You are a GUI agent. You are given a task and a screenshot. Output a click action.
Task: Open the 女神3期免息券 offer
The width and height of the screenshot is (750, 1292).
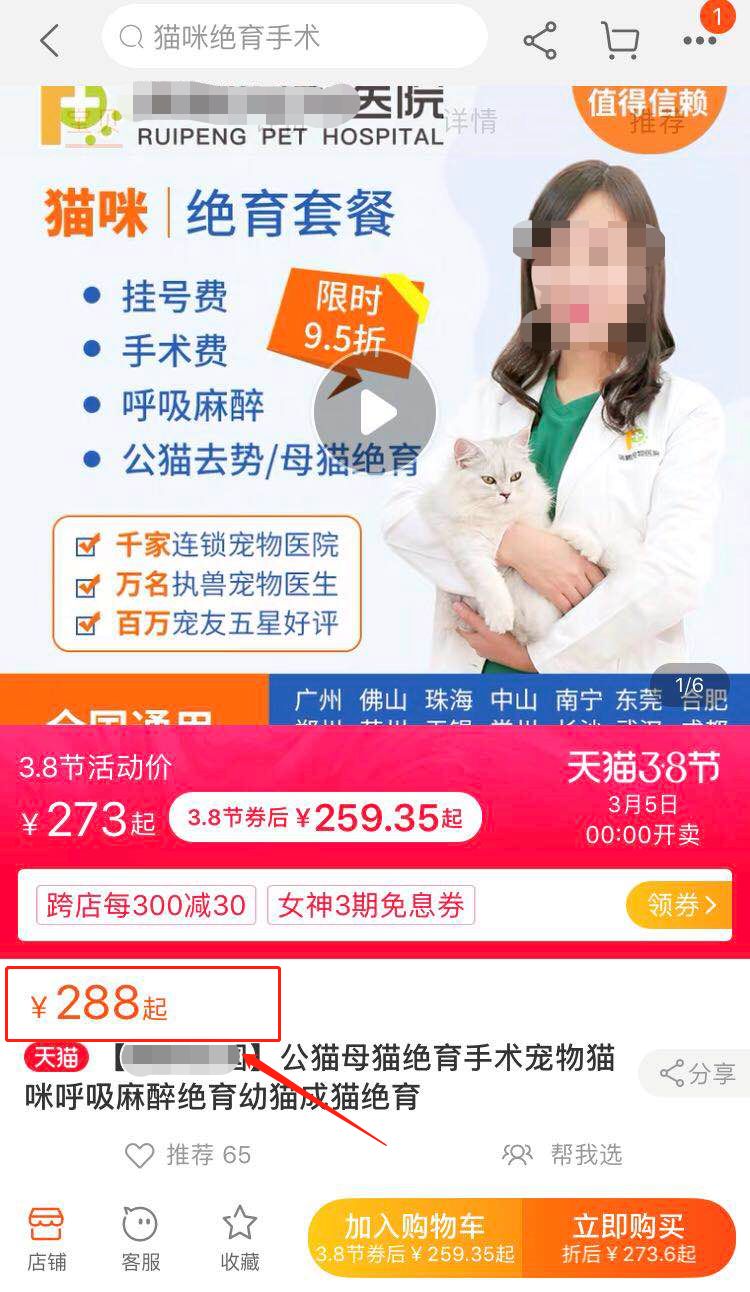click(371, 906)
